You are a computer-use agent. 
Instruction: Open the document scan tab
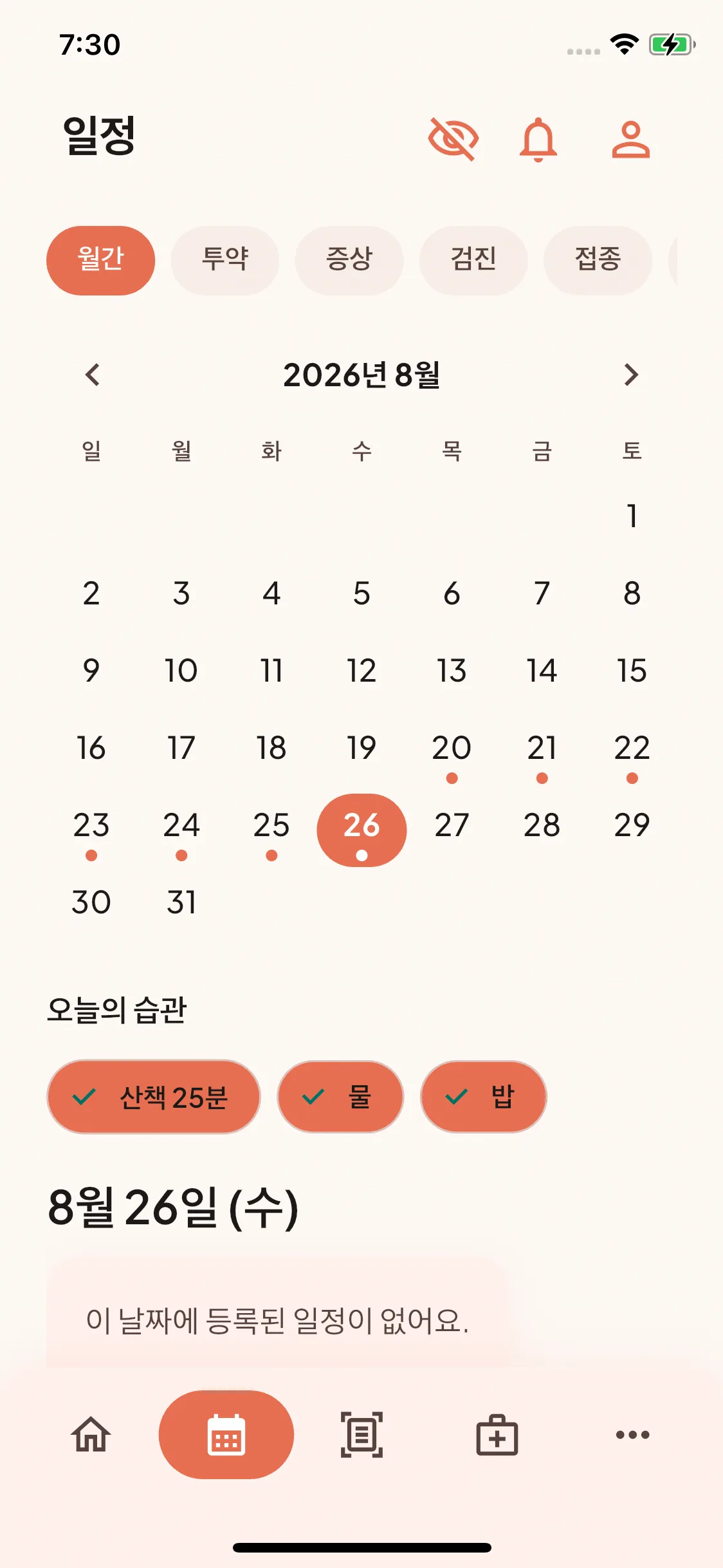coord(361,1435)
